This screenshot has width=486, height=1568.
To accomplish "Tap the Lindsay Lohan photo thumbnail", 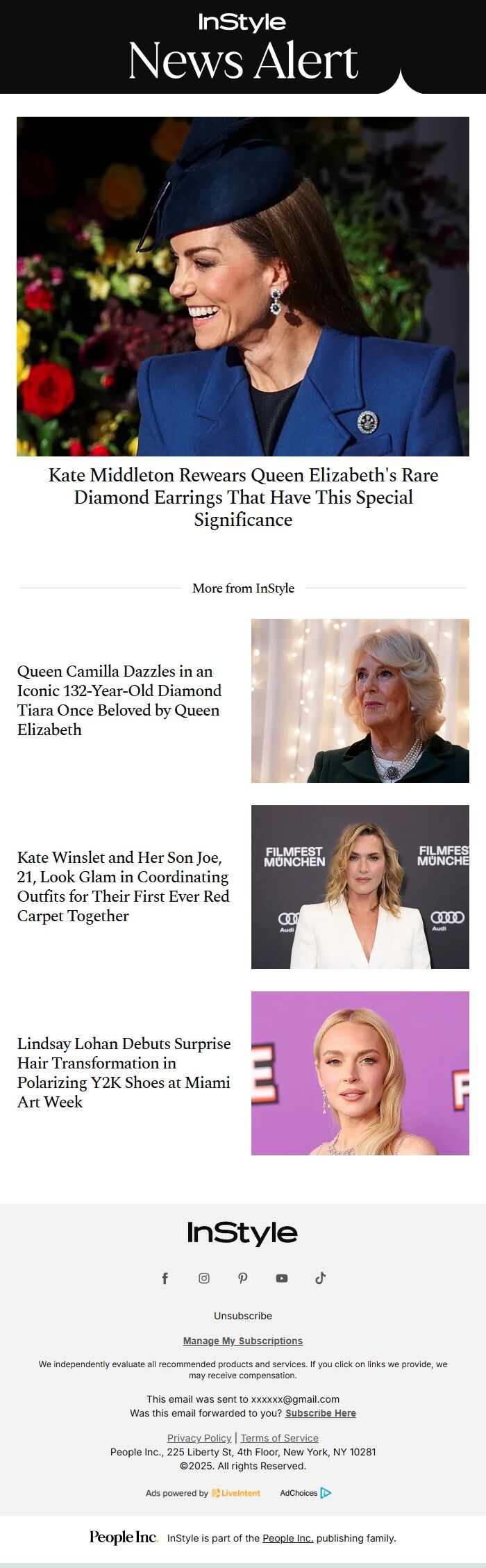I will click(360, 1073).
